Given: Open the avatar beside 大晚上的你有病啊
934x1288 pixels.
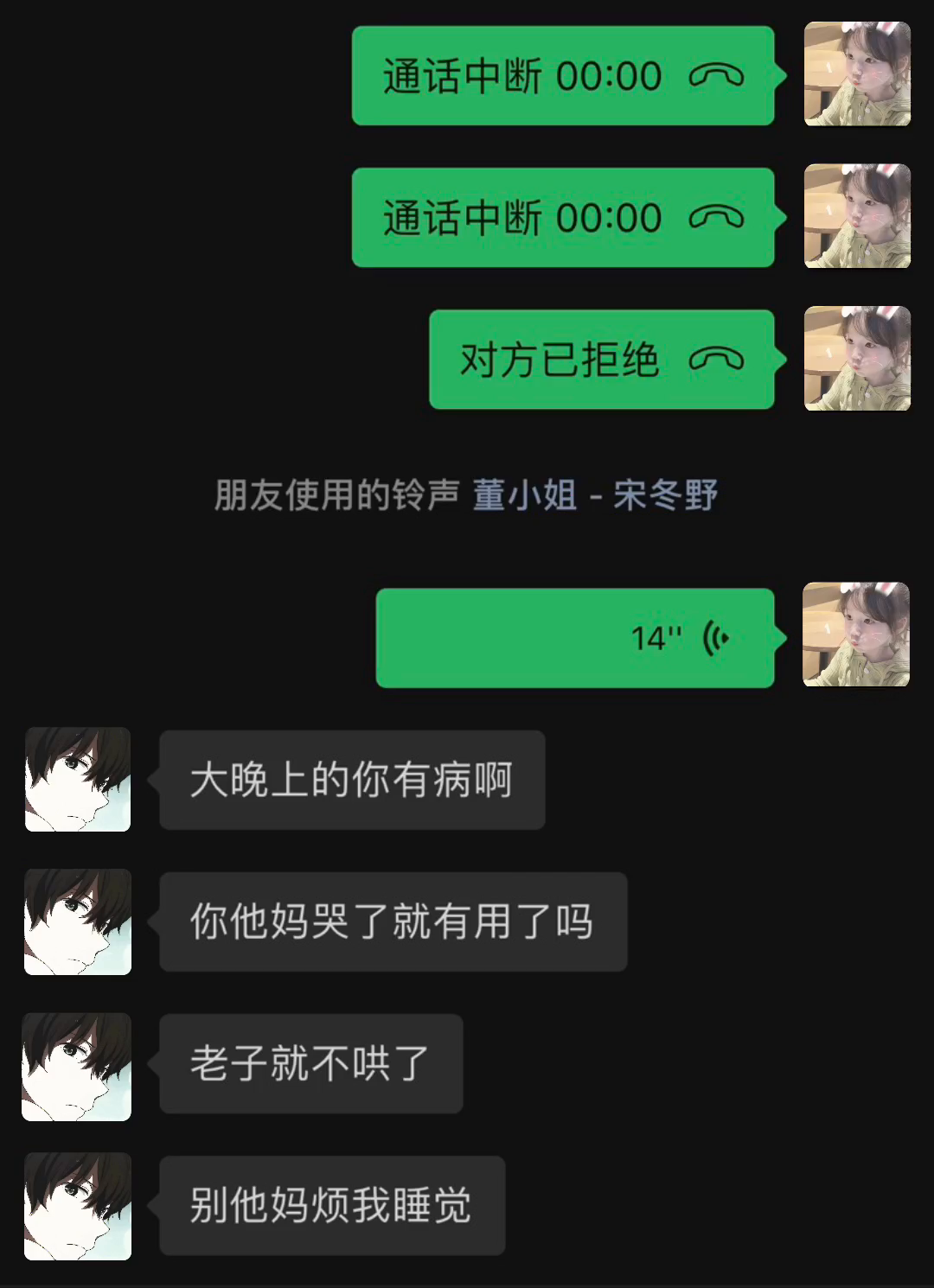Looking at the screenshot, I should pyautogui.click(x=78, y=780).
